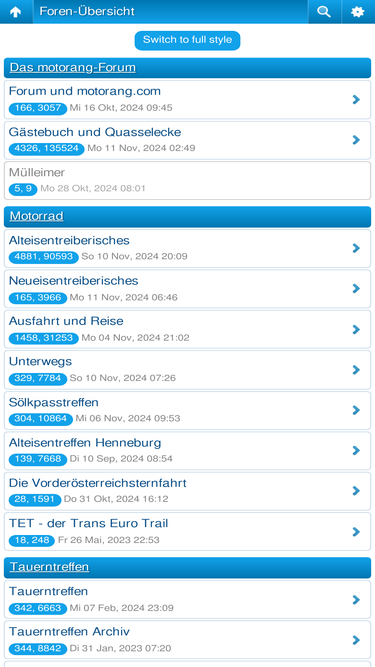
Task: Open Tauerntreffen Archiv forum
Action: [188, 640]
